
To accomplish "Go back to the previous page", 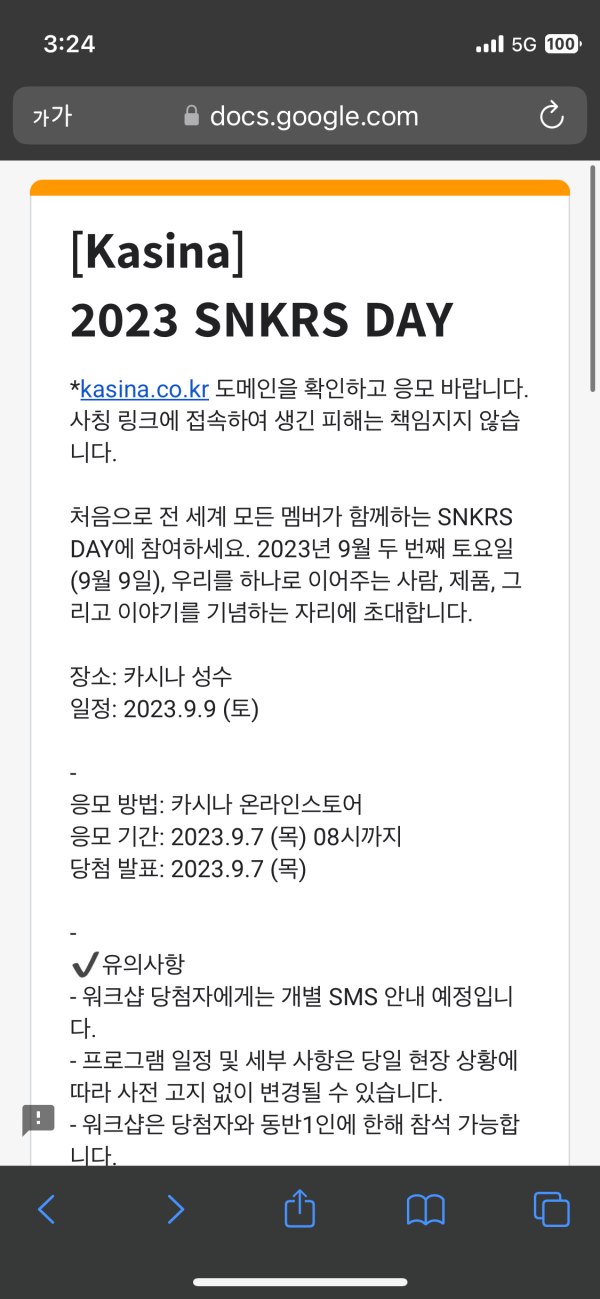I will click(x=47, y=1209).
